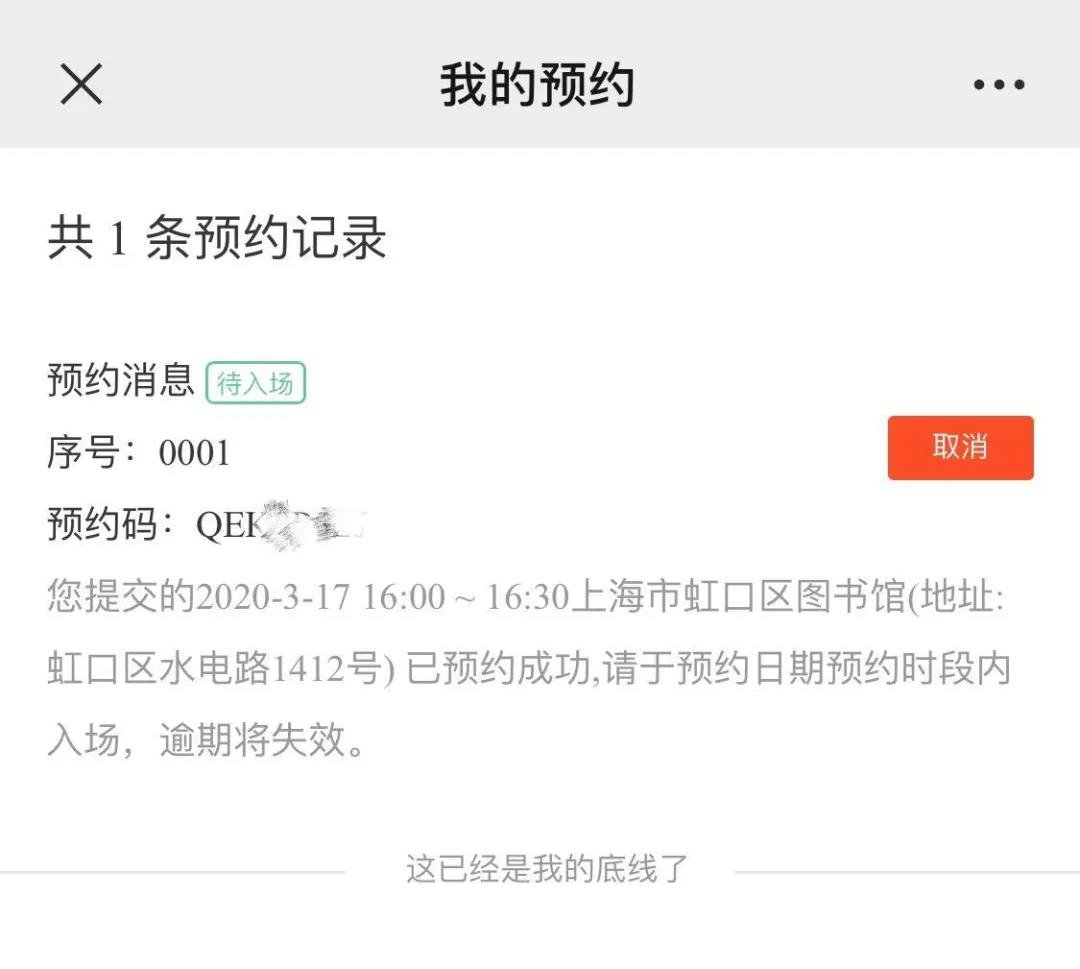This screenshot has width=1080, height=969.
Task: Open the three-dot overflow menu
Action: [998, 85]
